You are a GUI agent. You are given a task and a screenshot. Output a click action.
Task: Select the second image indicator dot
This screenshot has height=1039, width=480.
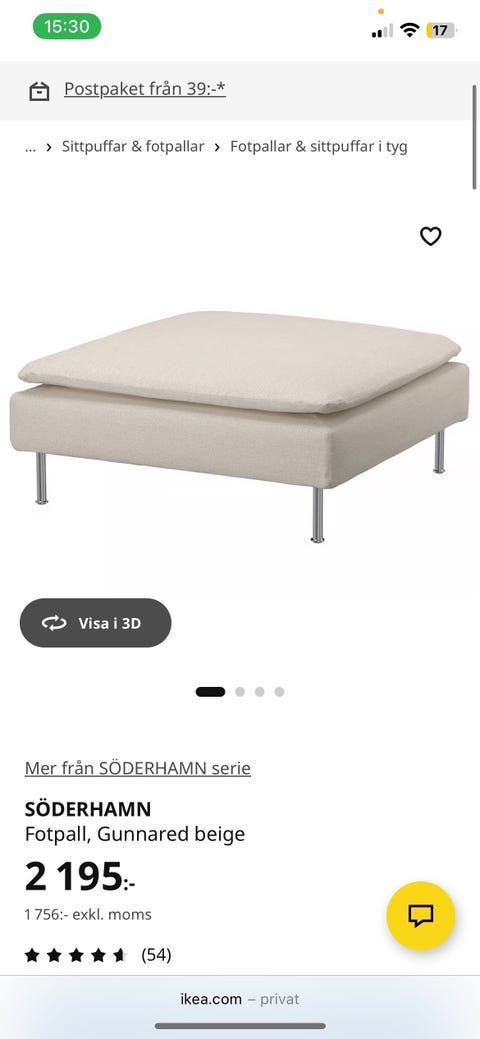pos(240,692)
